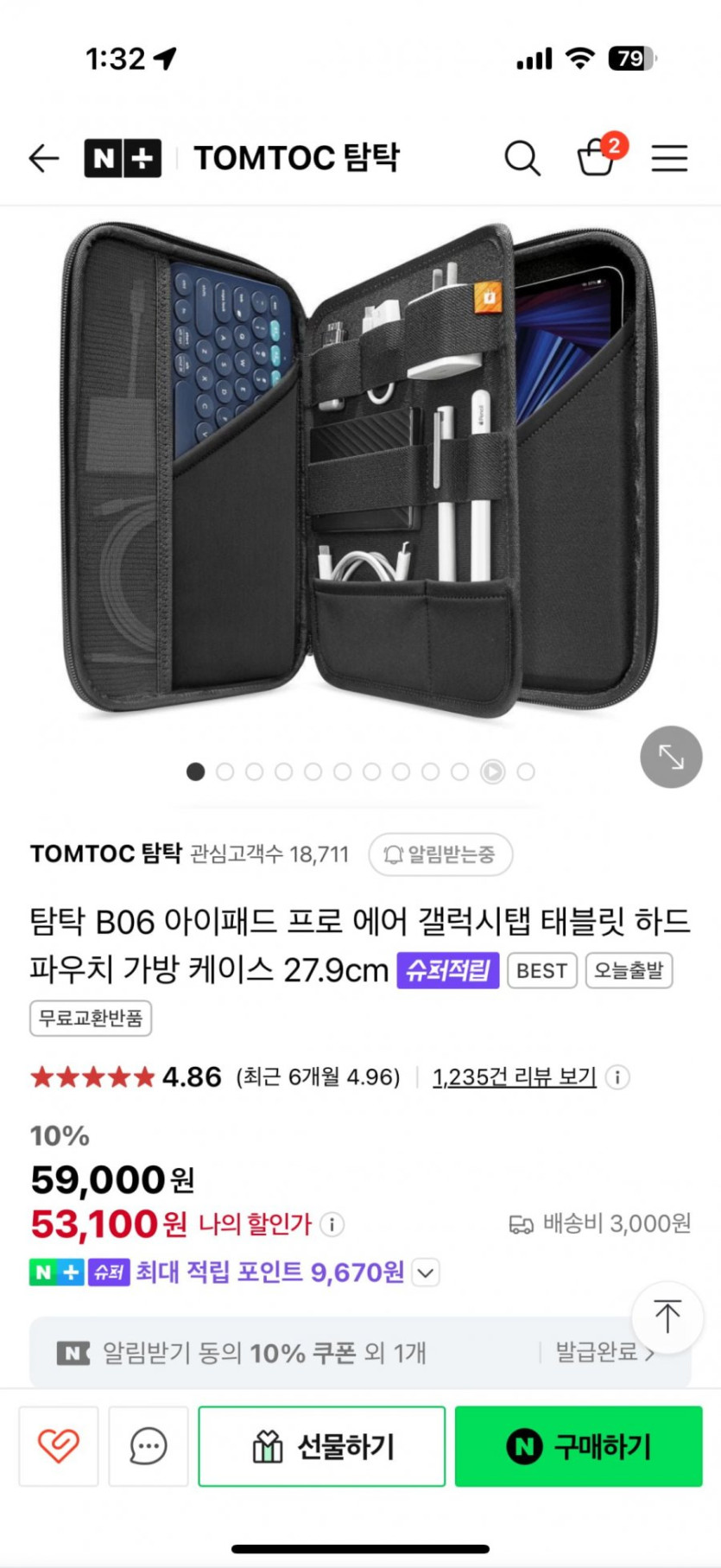This screenshot has width=721, height=1568.
Task: Open the shopping basket with 2 items
Action: click(597, 157)
